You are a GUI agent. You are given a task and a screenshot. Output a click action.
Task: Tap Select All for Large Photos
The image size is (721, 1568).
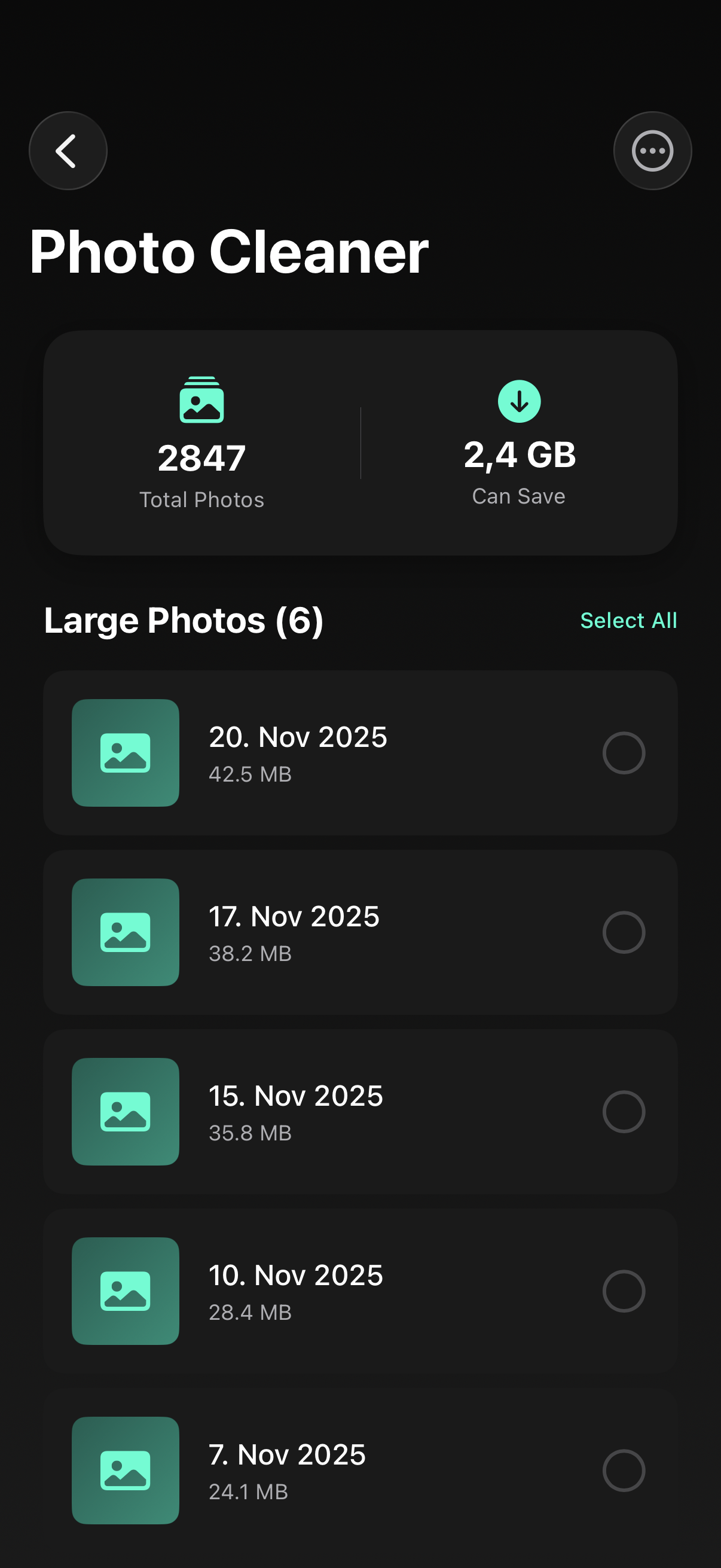coord(629,620)
